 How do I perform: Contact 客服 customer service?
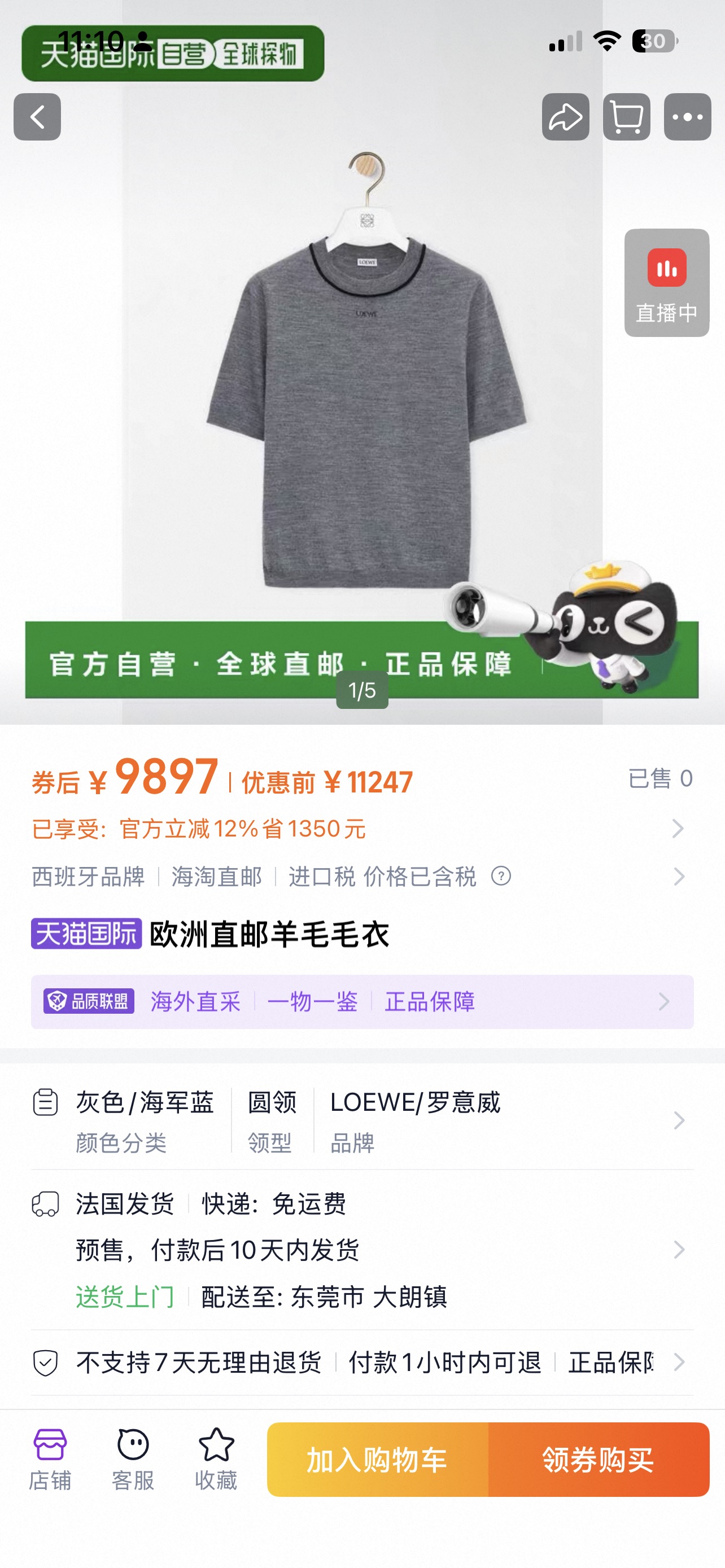133,1459
